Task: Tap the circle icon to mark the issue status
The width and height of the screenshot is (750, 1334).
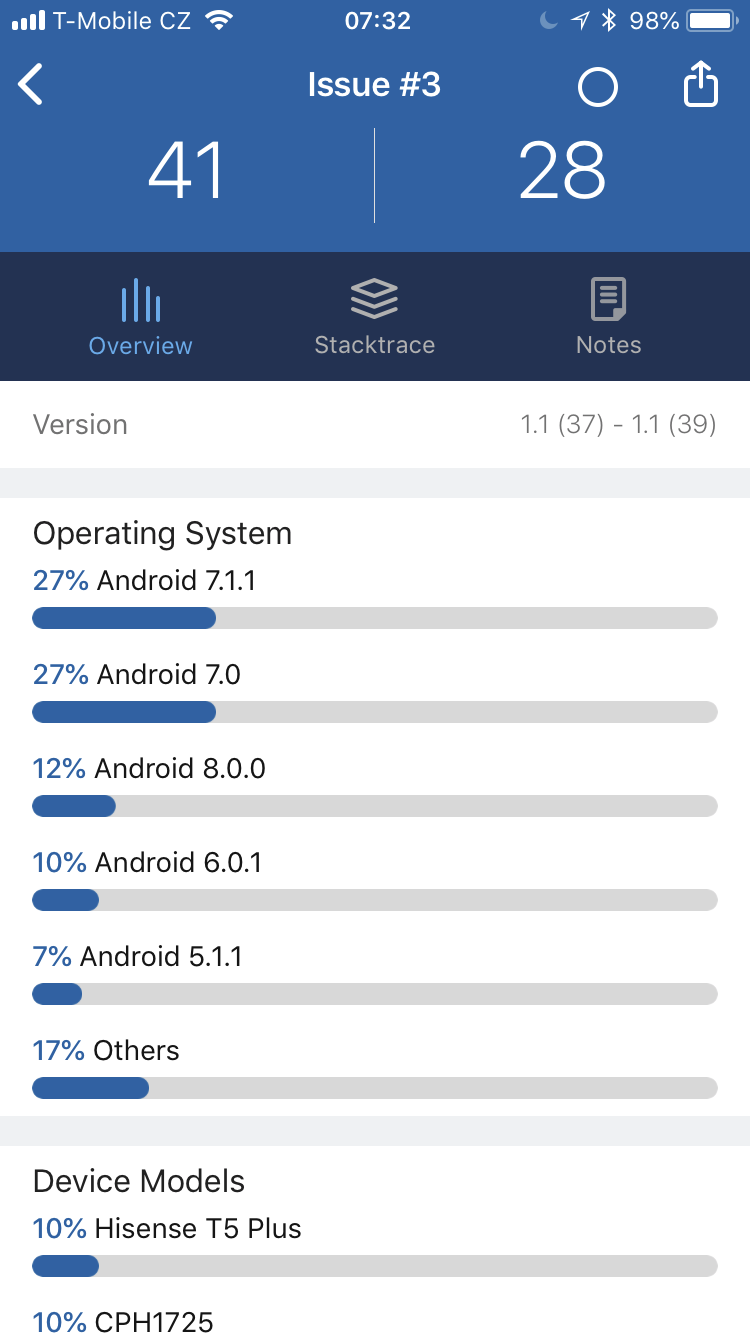Action: 597,87
